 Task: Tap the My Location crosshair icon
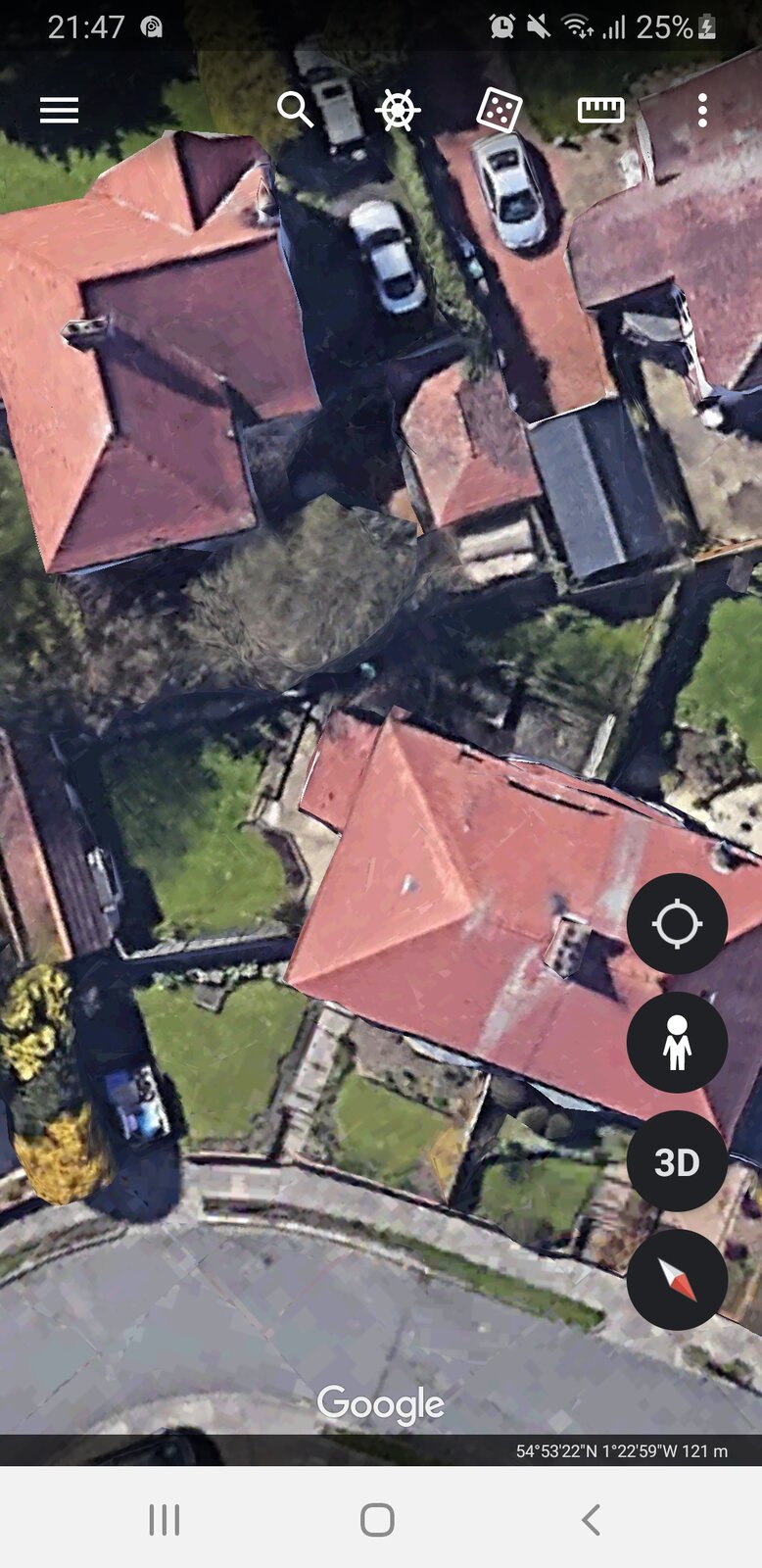point(677,923)
